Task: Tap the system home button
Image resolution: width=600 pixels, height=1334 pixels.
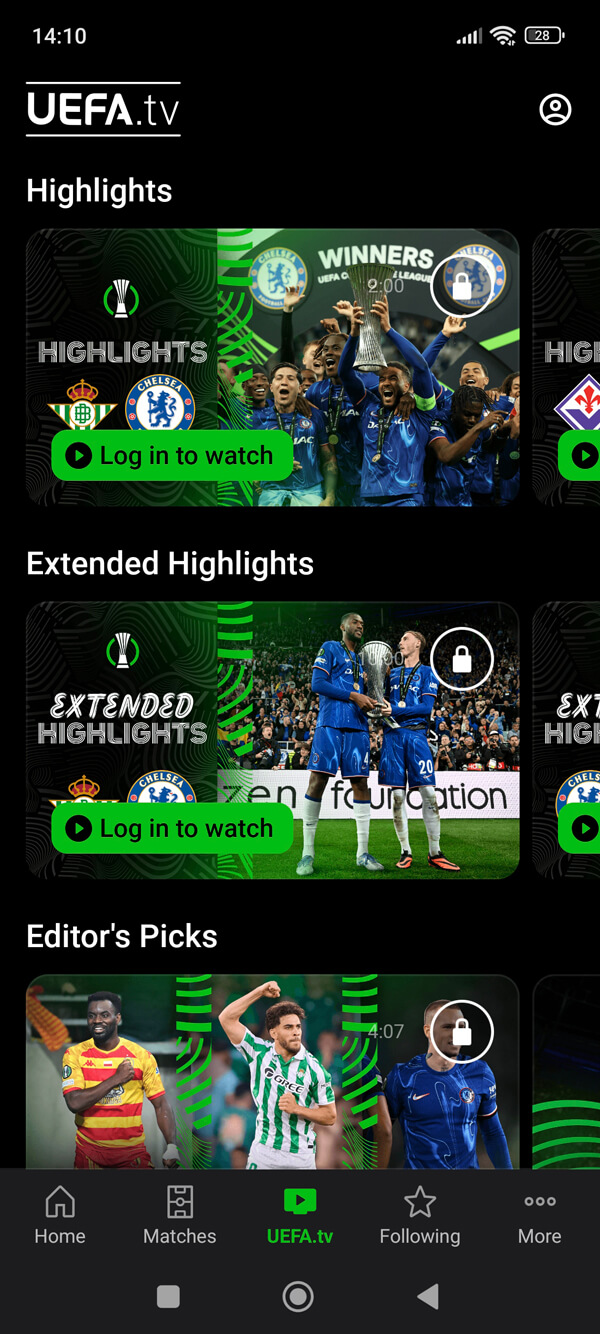Action: tap(298, 1297)
